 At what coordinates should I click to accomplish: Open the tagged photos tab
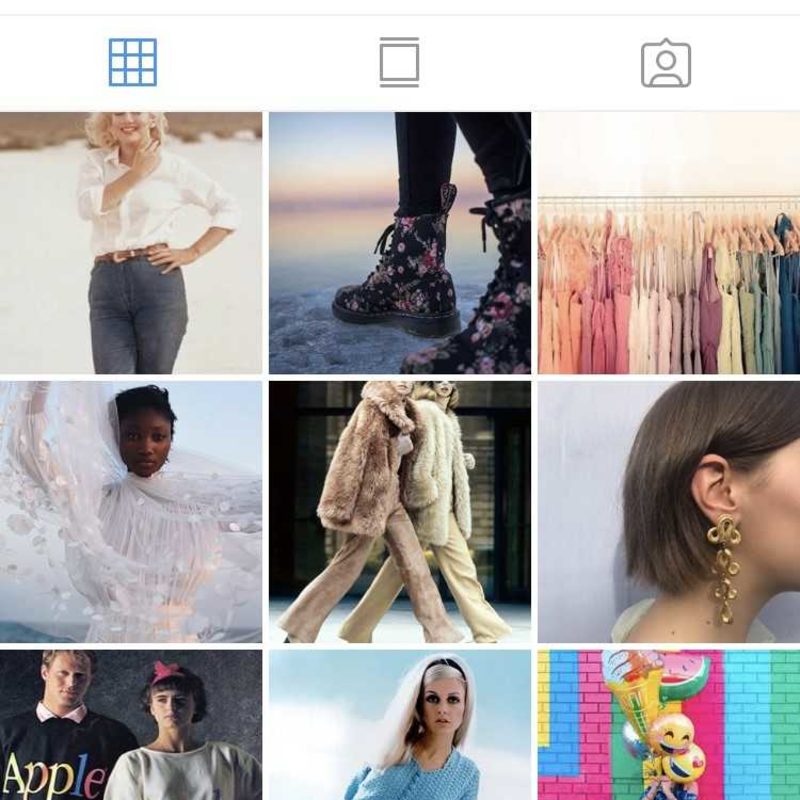[666, 63]
